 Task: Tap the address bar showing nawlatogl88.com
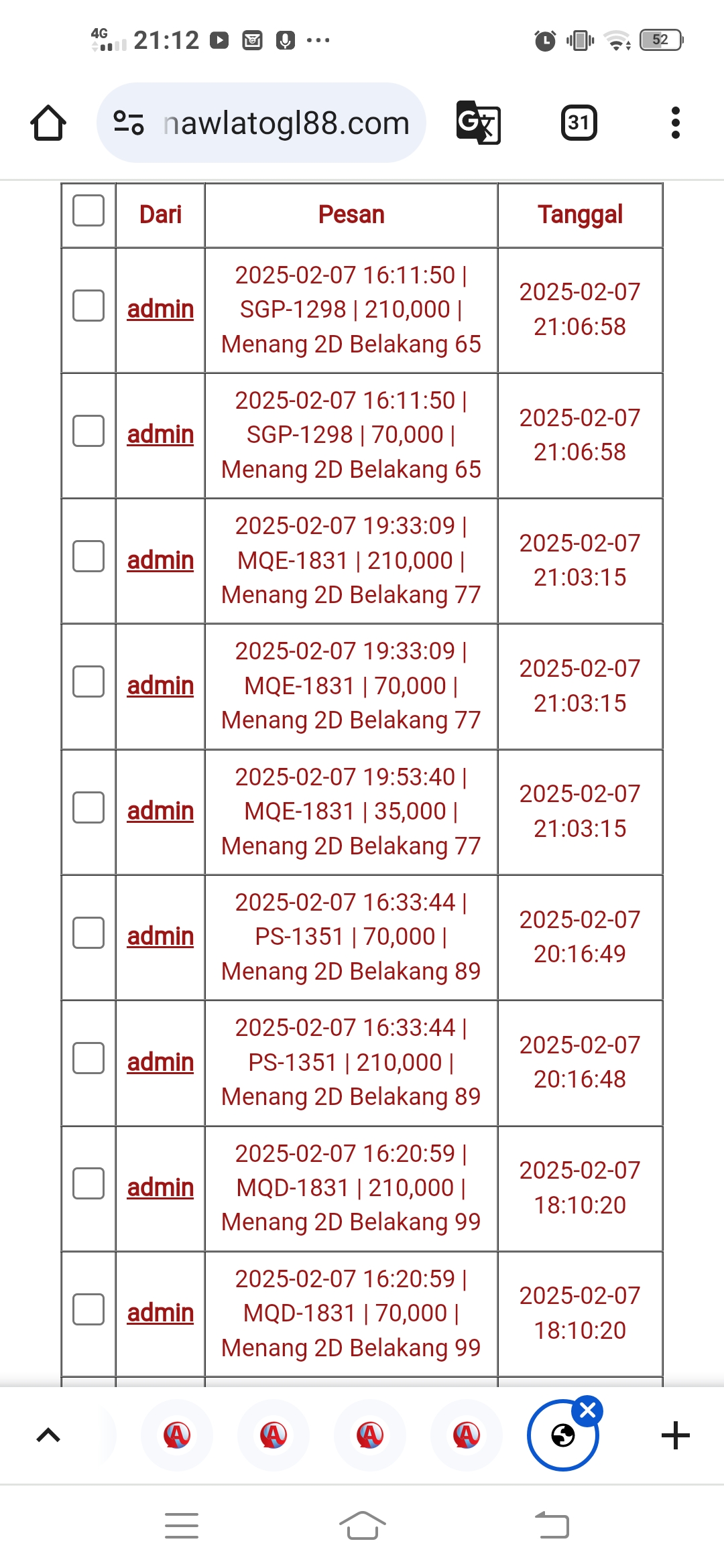(x=261, y=123)
